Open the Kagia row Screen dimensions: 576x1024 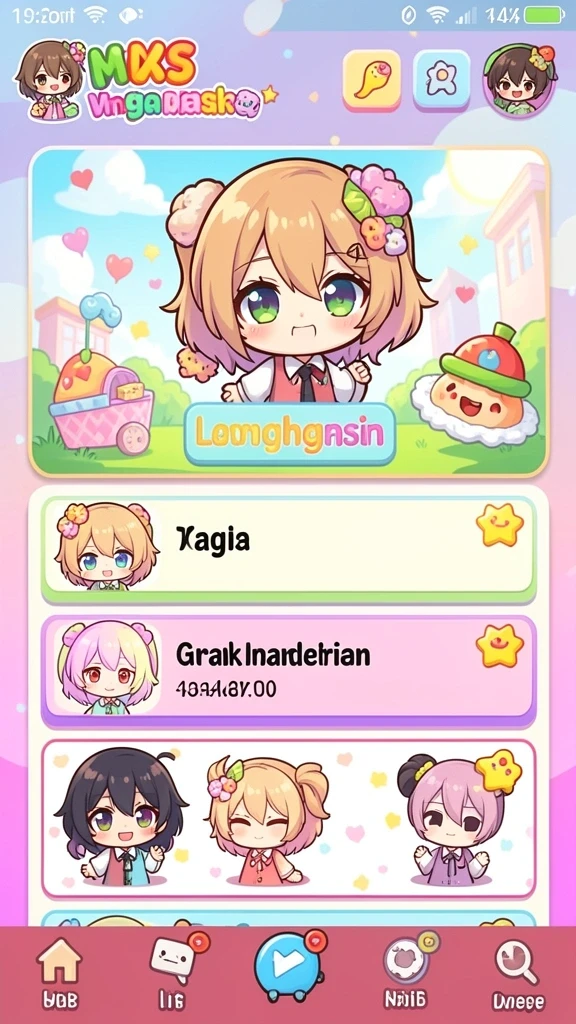pyautogui.click(x=289, y=548)
